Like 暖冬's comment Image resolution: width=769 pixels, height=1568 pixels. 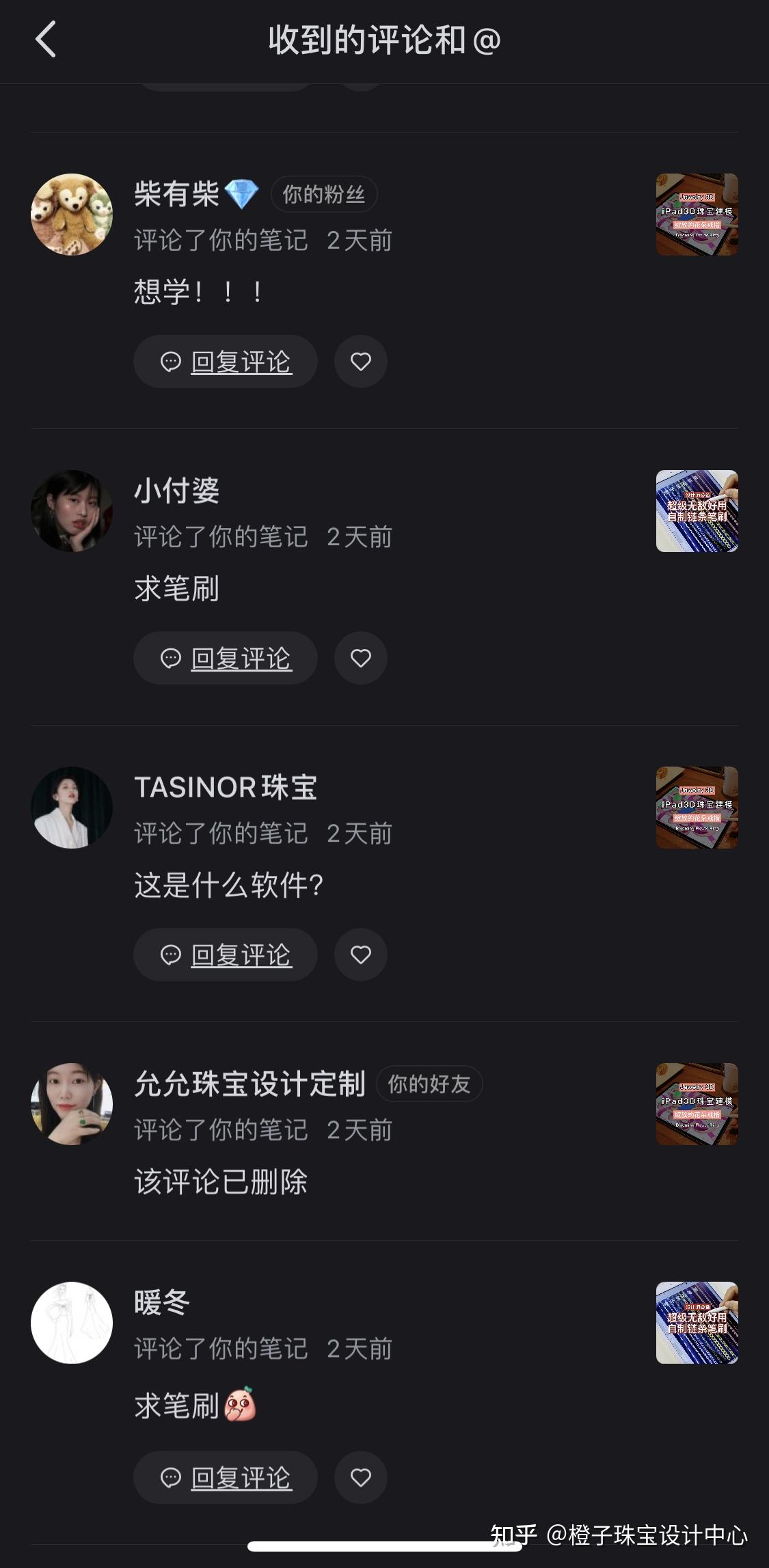pos(360,1478)
